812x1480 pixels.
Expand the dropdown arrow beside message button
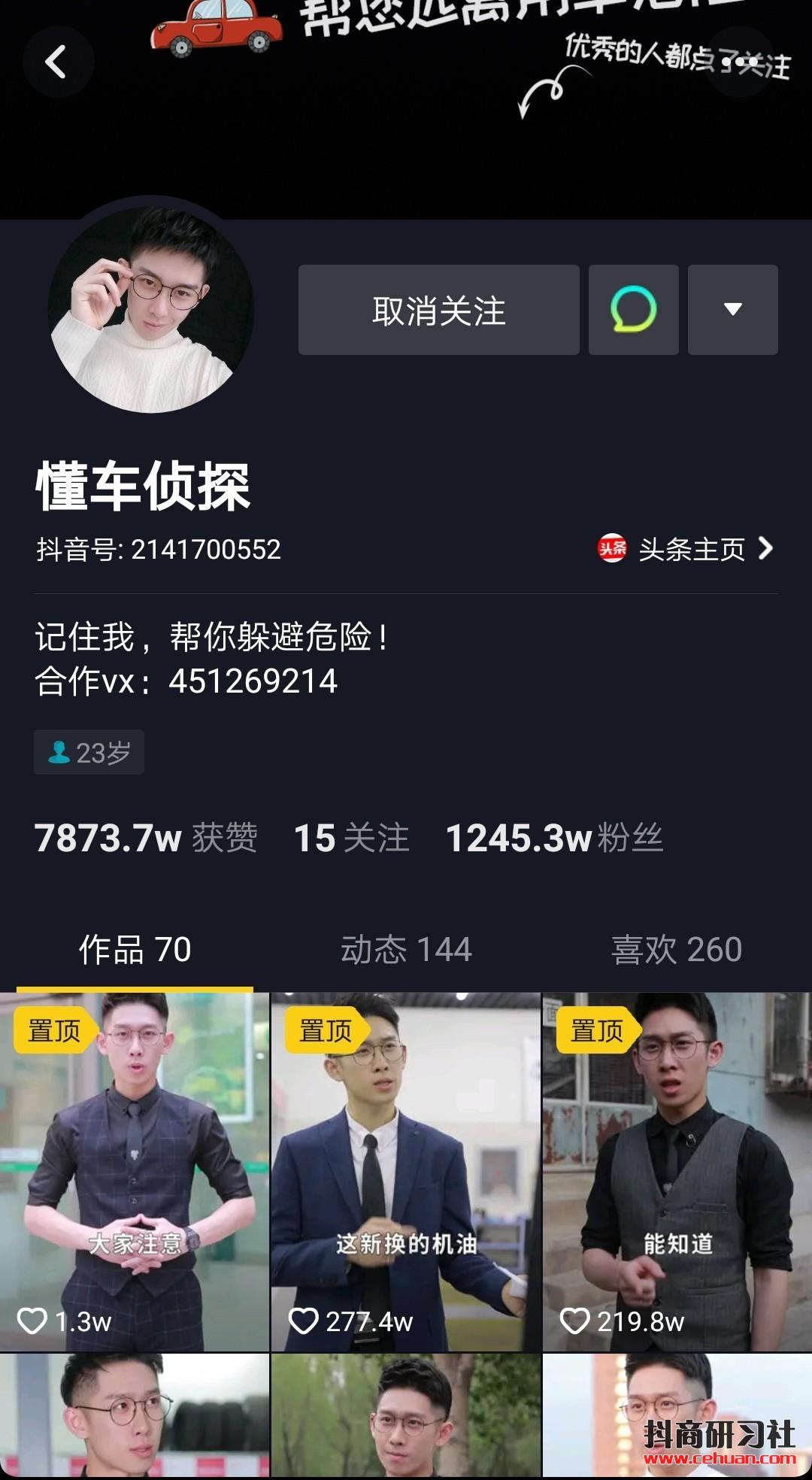(x=732, y=310)
